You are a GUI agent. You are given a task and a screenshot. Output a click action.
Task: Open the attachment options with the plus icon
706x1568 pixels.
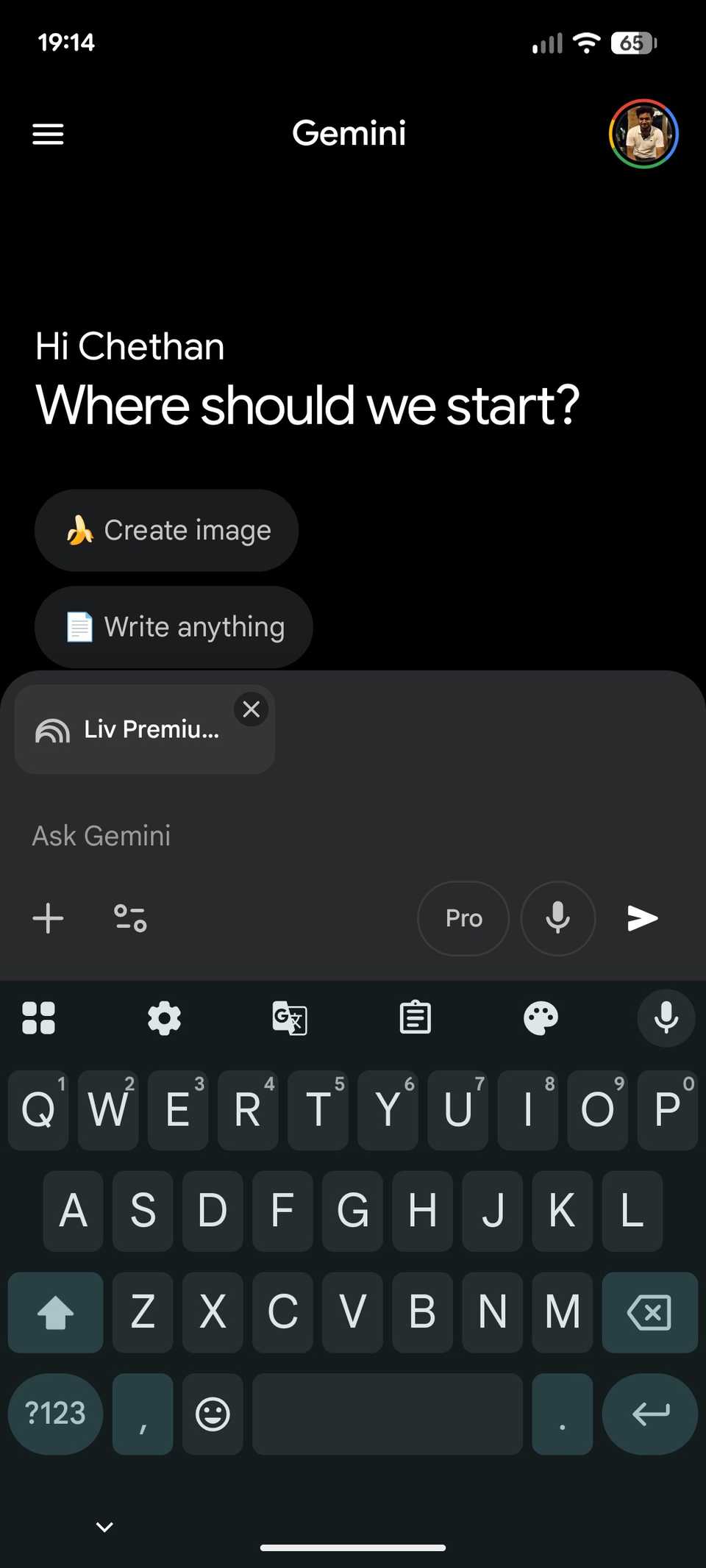(47, 918)
